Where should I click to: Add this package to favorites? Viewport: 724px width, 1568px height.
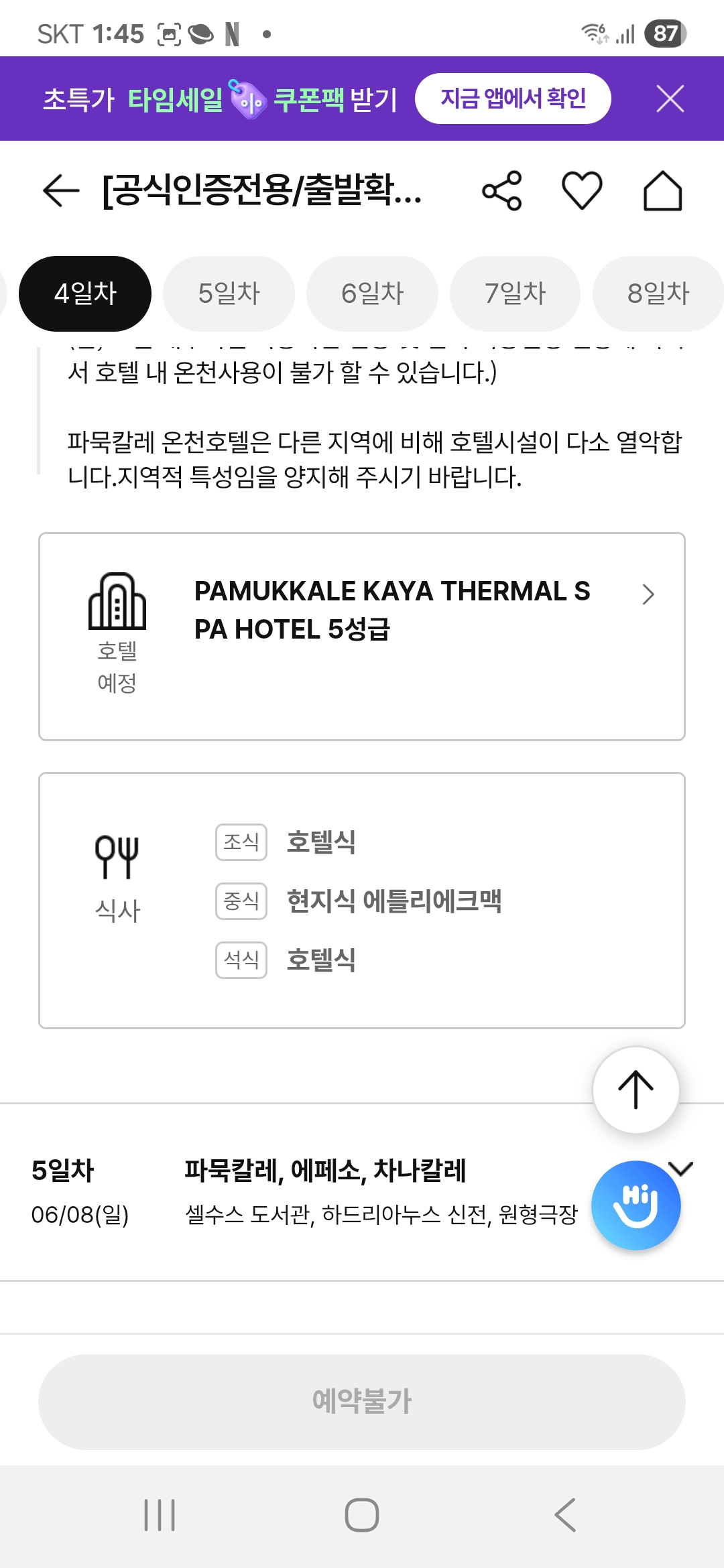coord(582,191)
